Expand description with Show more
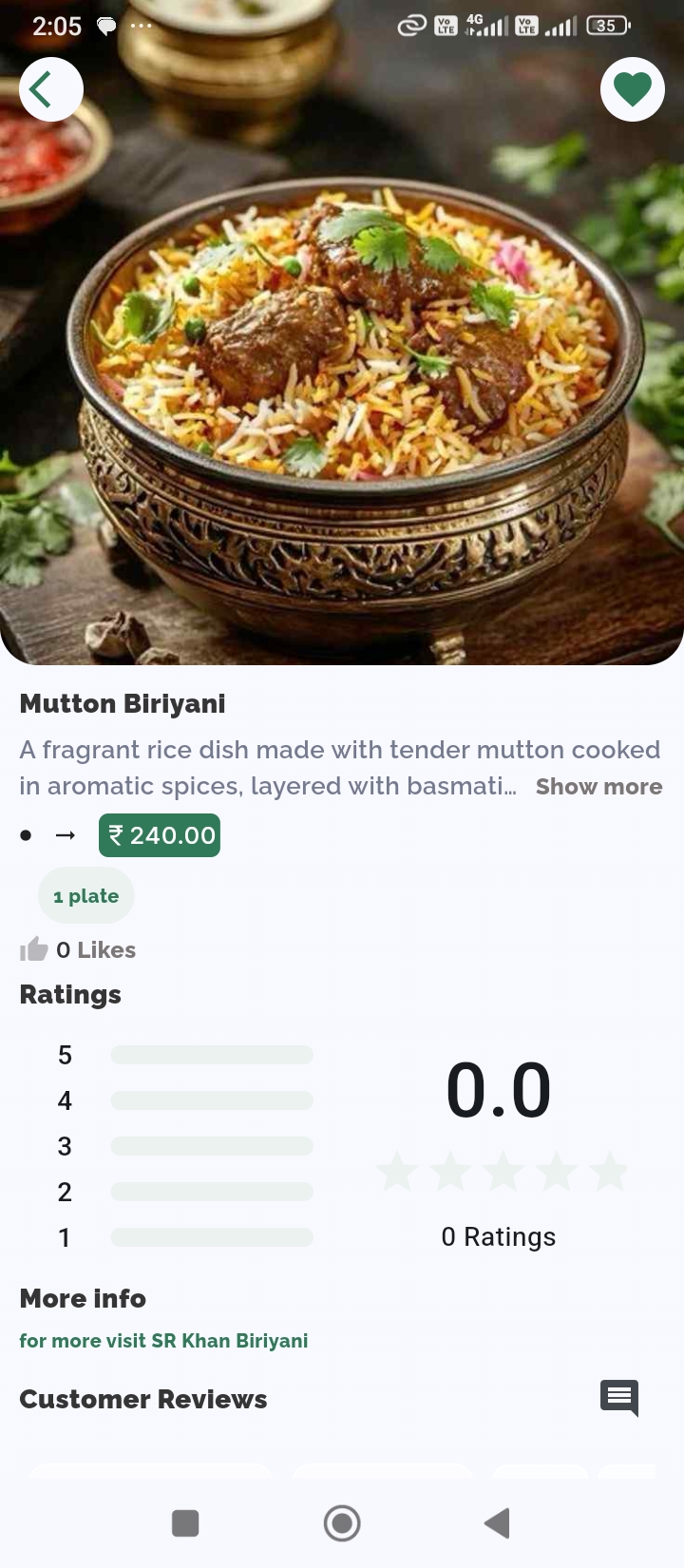Image resolution: width=684 pixels, height=1568 pixels. (x=598, y=787)
